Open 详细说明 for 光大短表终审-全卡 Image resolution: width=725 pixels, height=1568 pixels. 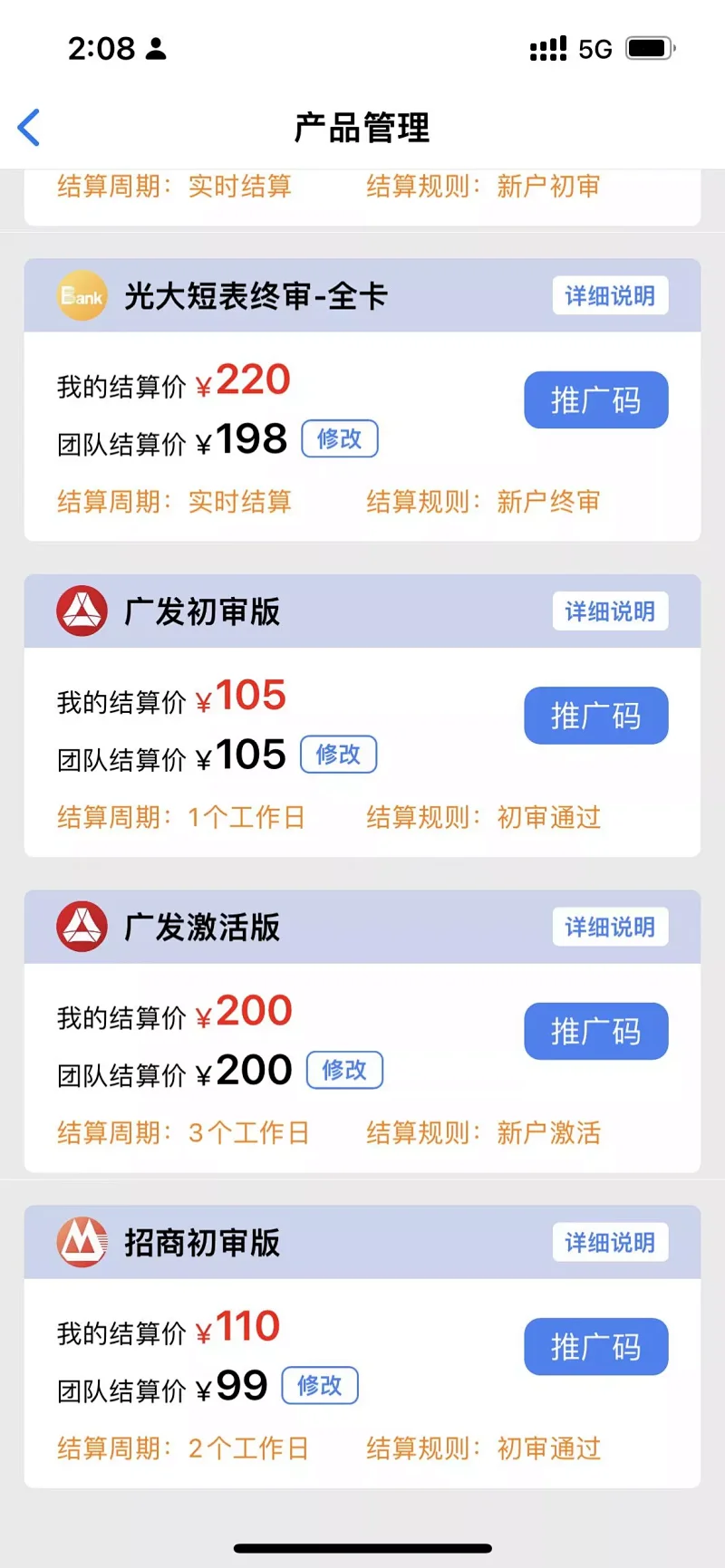tap(610, 295)
